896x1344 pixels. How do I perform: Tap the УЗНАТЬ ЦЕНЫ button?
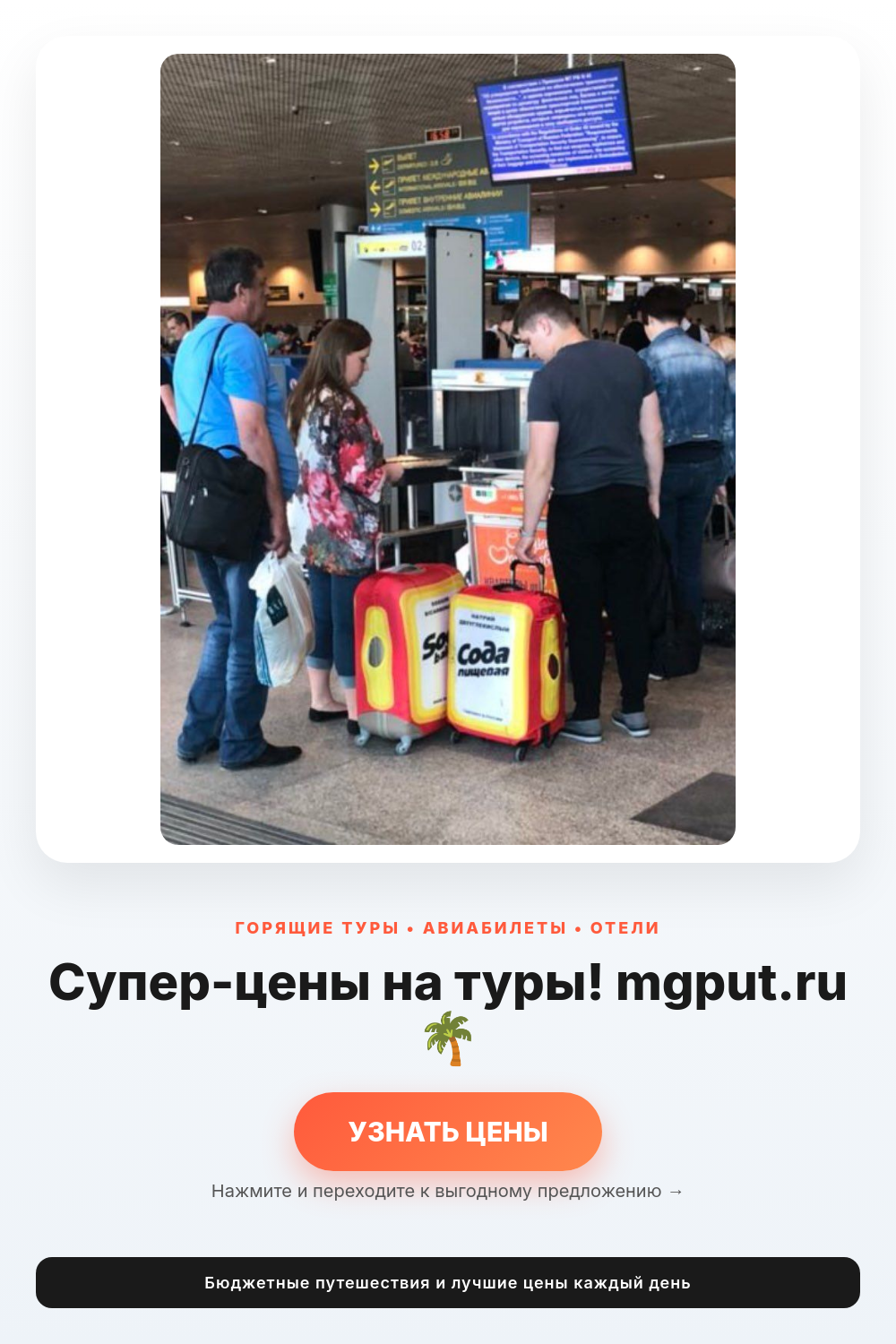[x=448, y=1132]
